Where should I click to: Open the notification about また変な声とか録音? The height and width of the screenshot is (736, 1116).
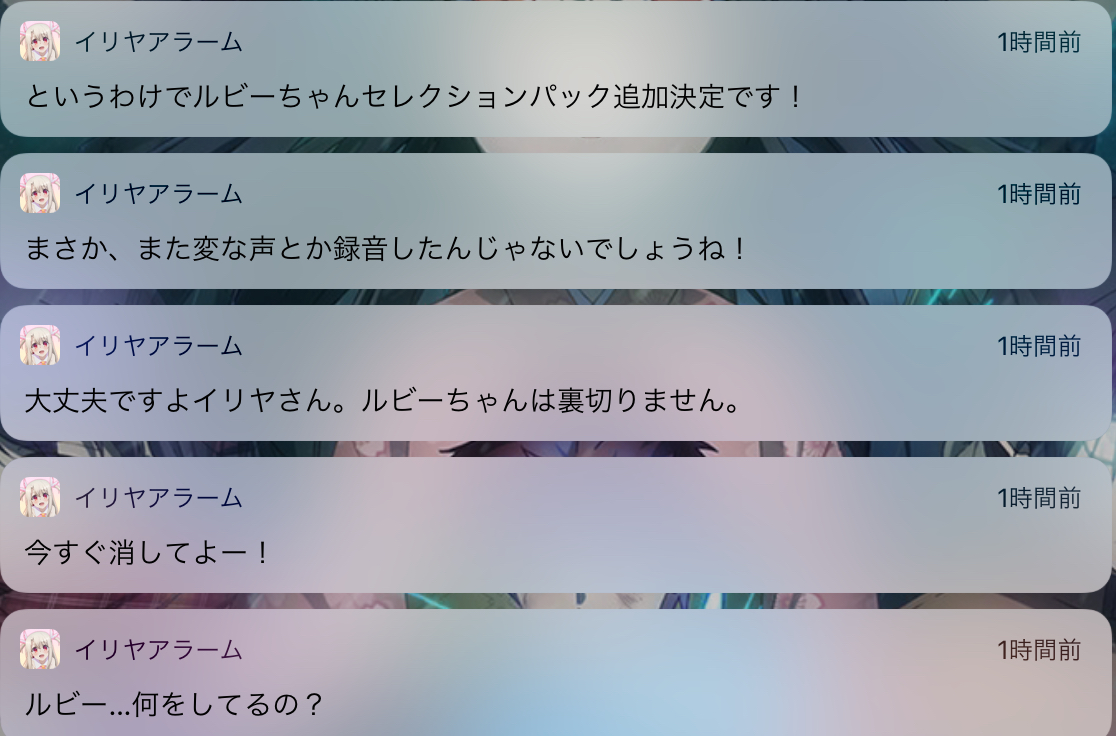tap(556, 222)
